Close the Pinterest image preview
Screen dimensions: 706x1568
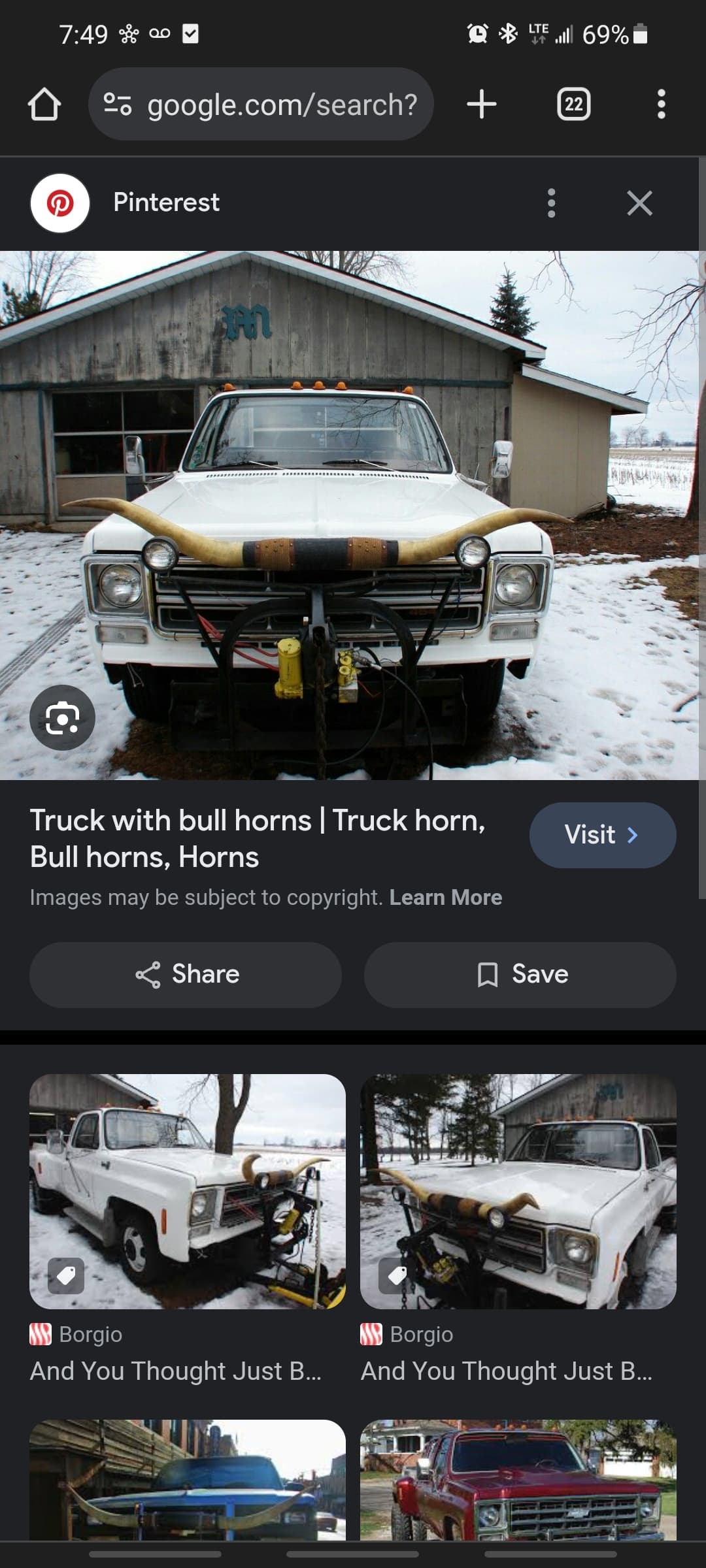click(639, 203)
